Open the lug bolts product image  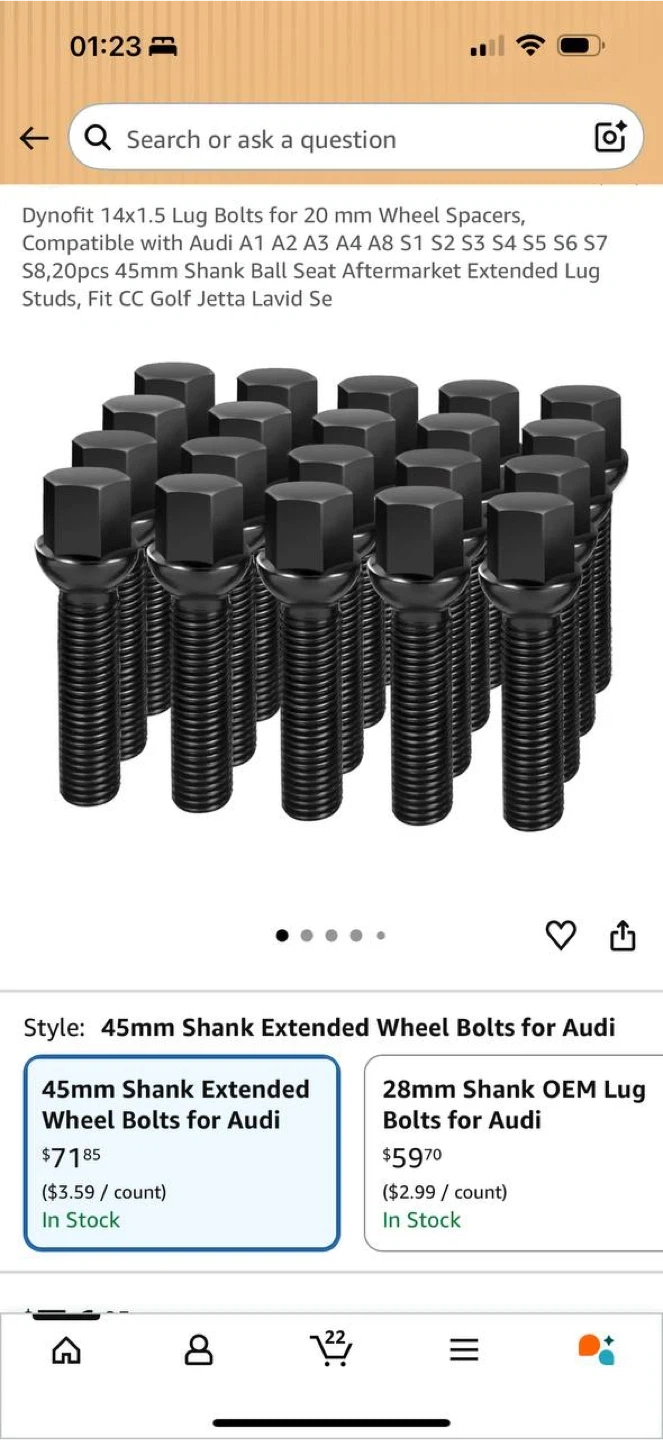pos(331,600)
